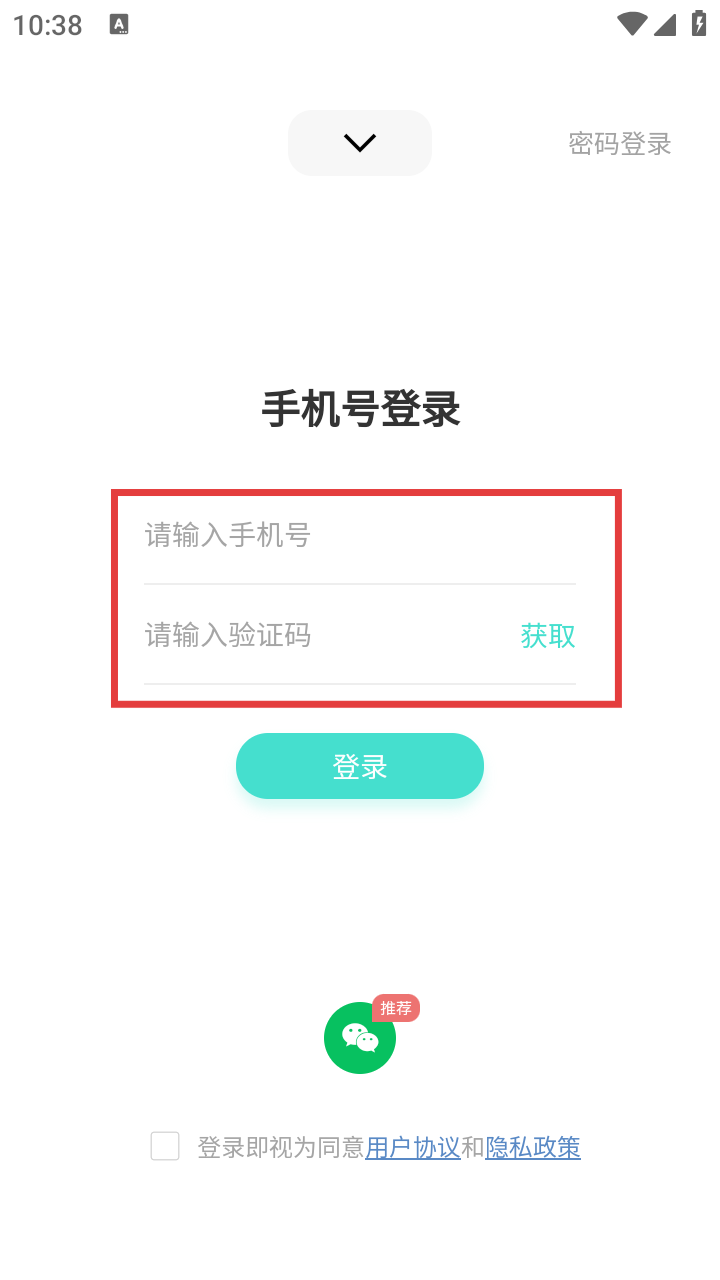720x1280 pixels.
Task: Tap the down chevron to collapse login
Action: 360,143
